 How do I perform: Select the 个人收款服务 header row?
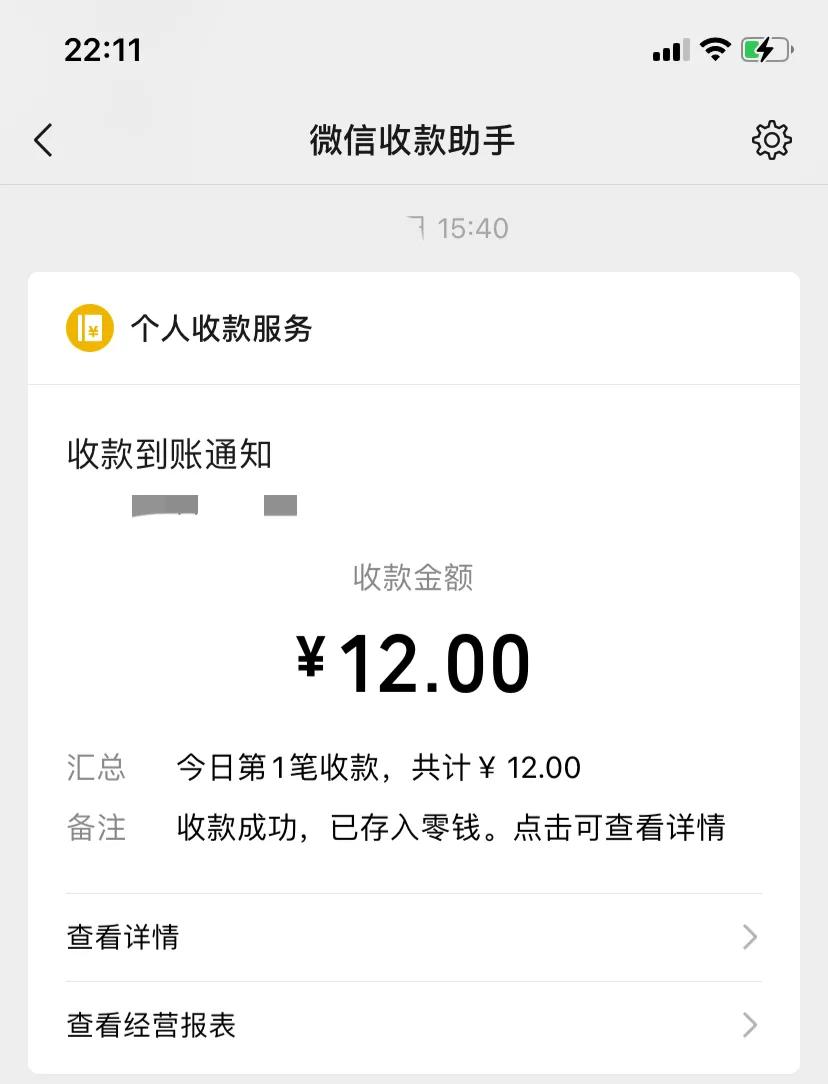click(220, 328)
